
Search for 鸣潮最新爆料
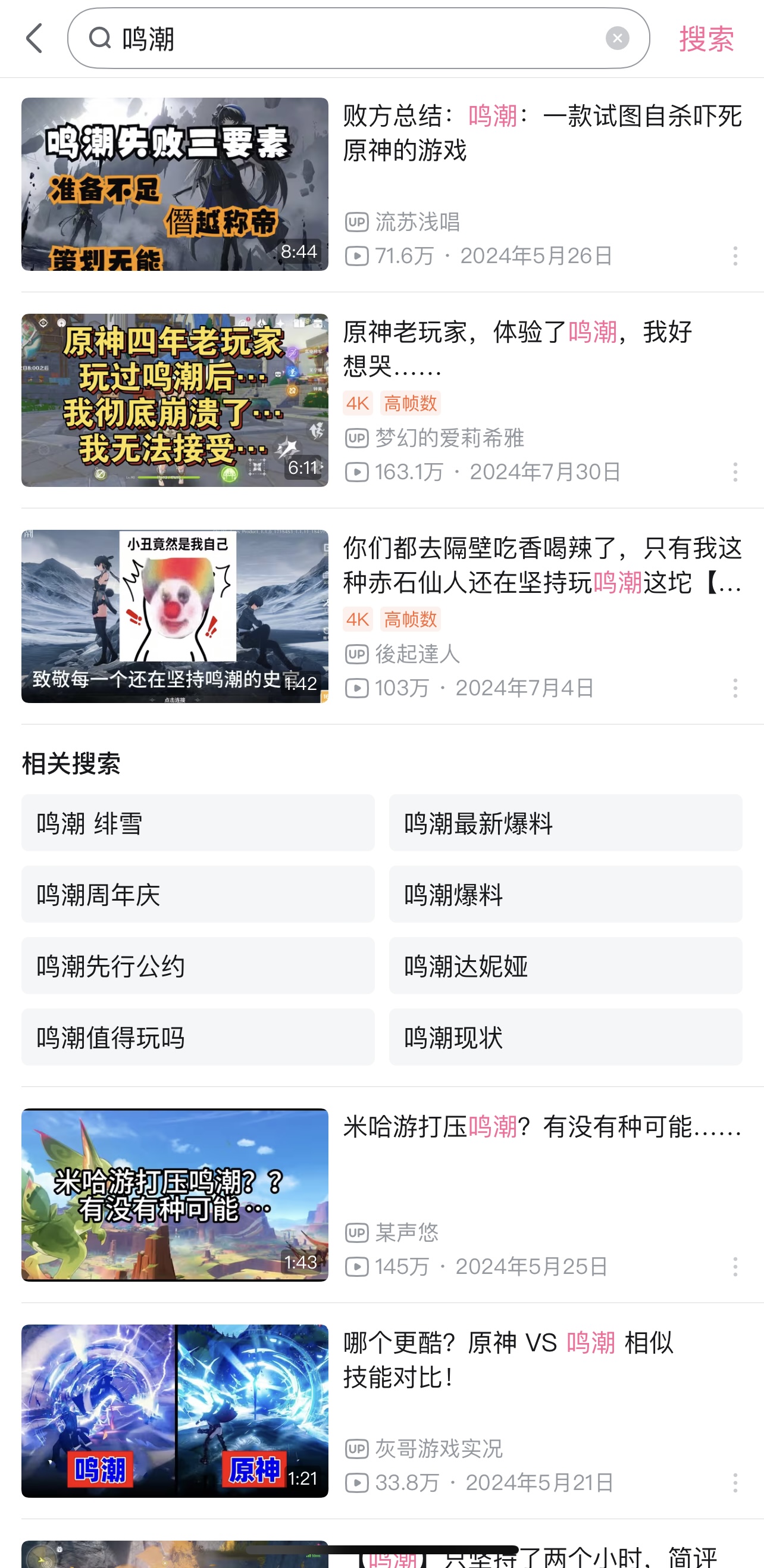click(565, 823)
